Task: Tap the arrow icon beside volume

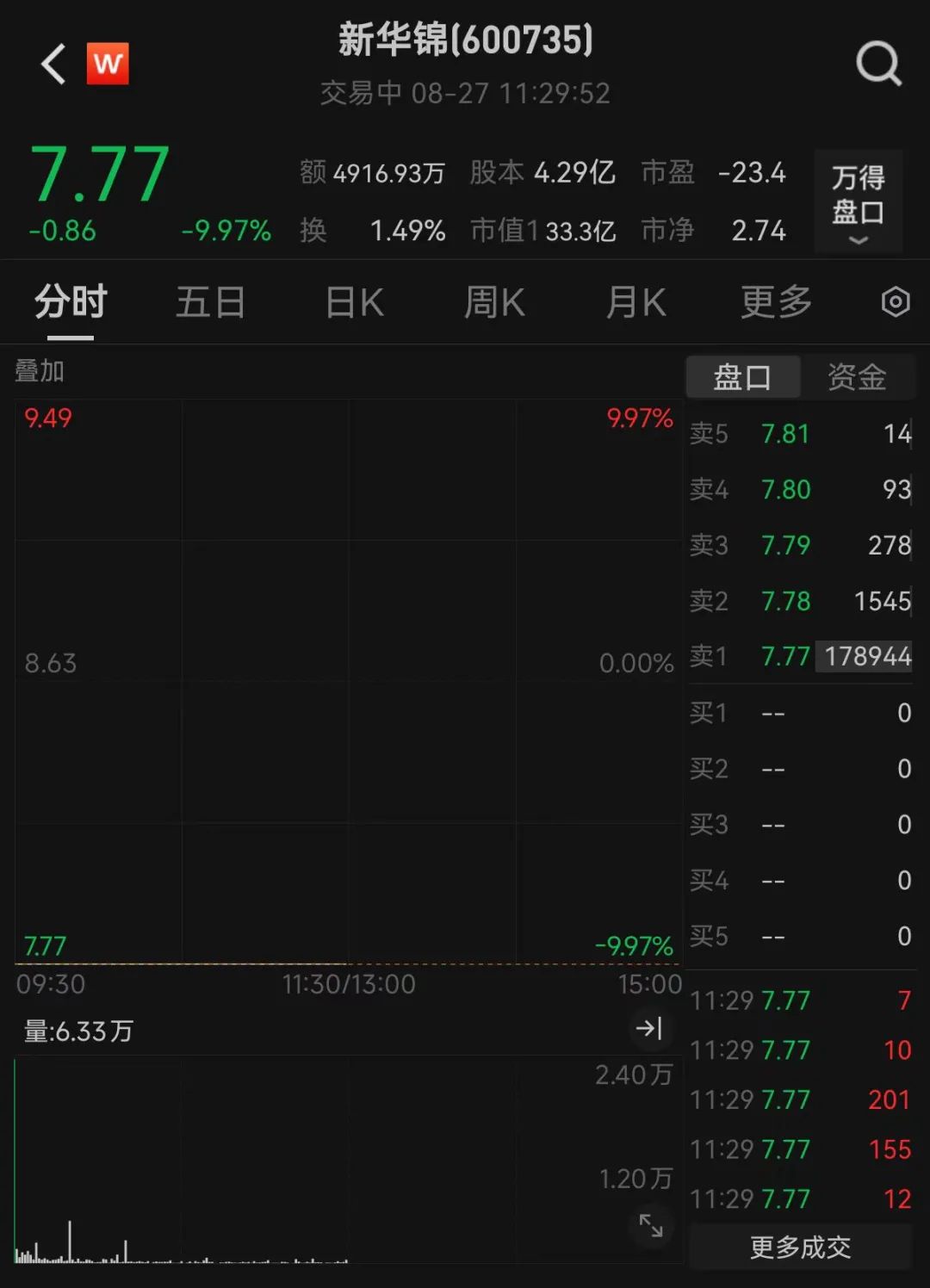Action: [x=648, y=1028]
